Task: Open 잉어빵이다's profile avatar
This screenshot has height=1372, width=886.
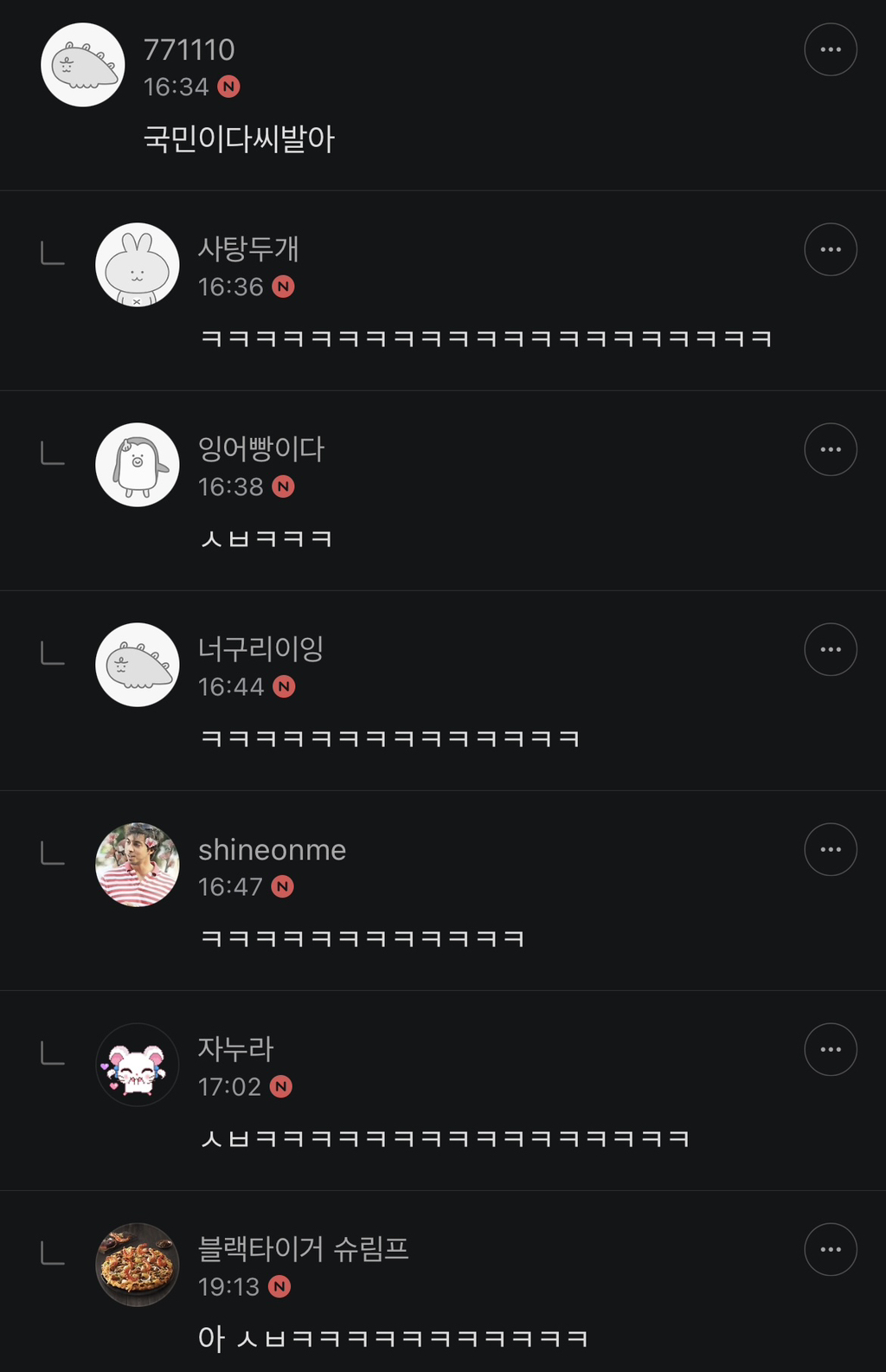Action: point(138,465)
